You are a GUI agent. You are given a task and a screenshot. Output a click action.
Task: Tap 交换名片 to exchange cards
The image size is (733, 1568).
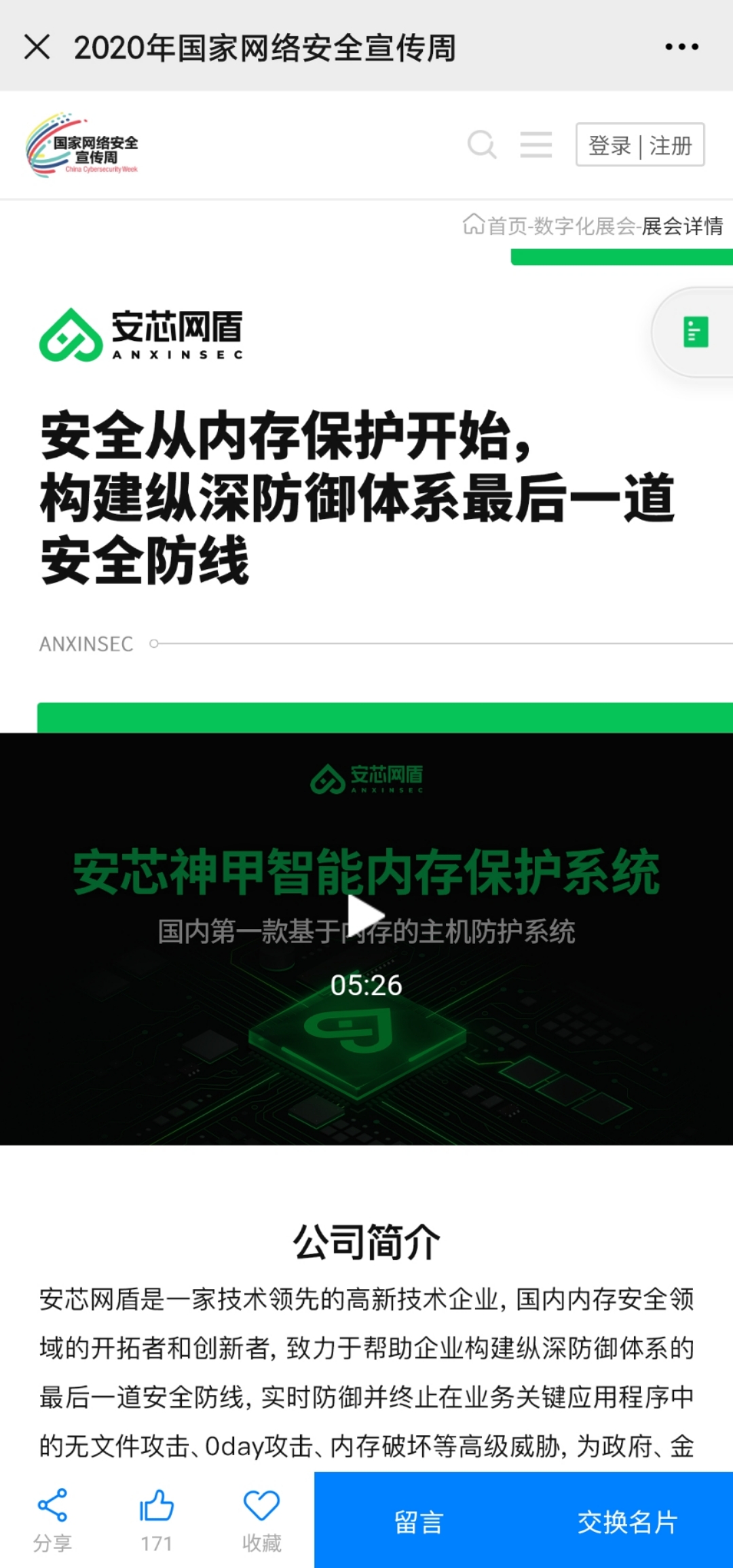(x=628, y=1522)
